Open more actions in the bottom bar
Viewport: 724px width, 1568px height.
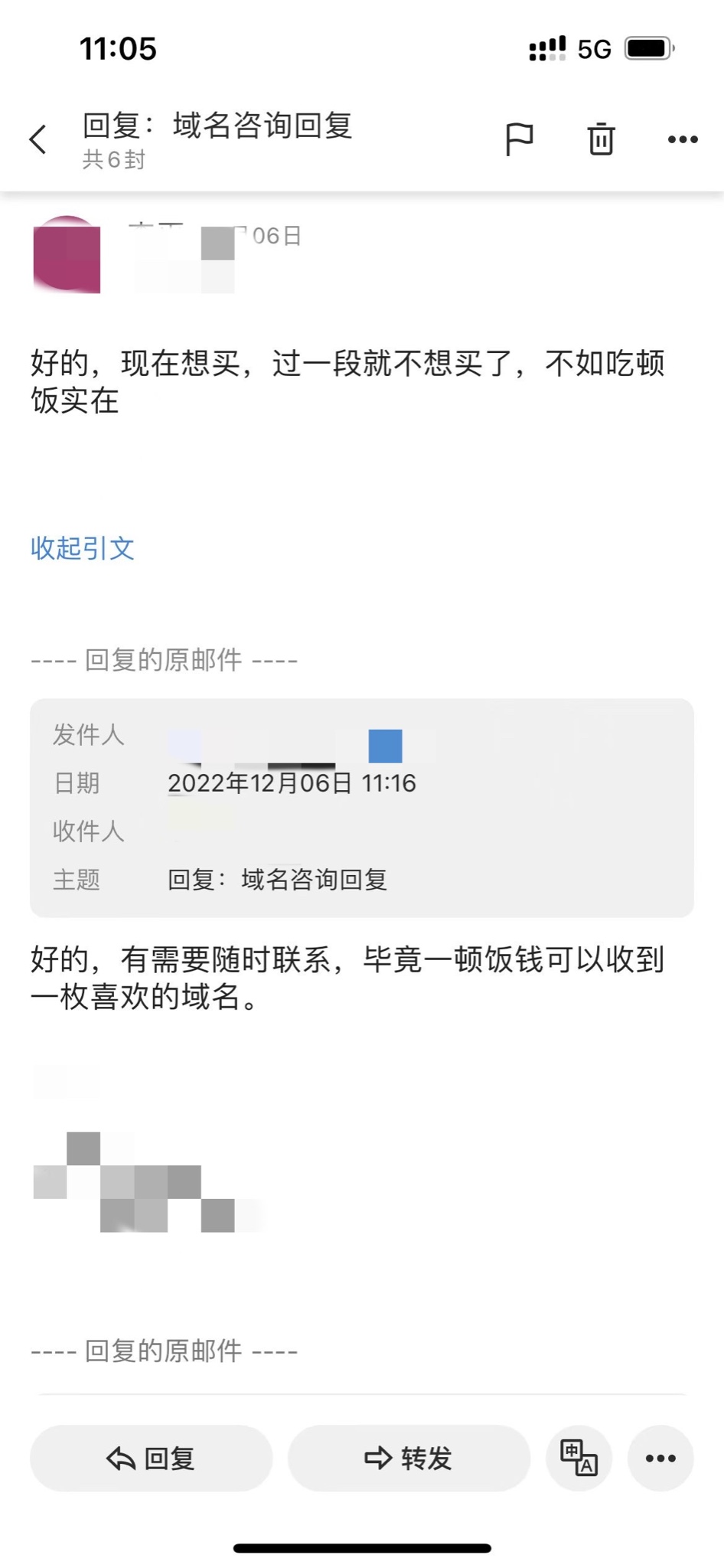660,1458
